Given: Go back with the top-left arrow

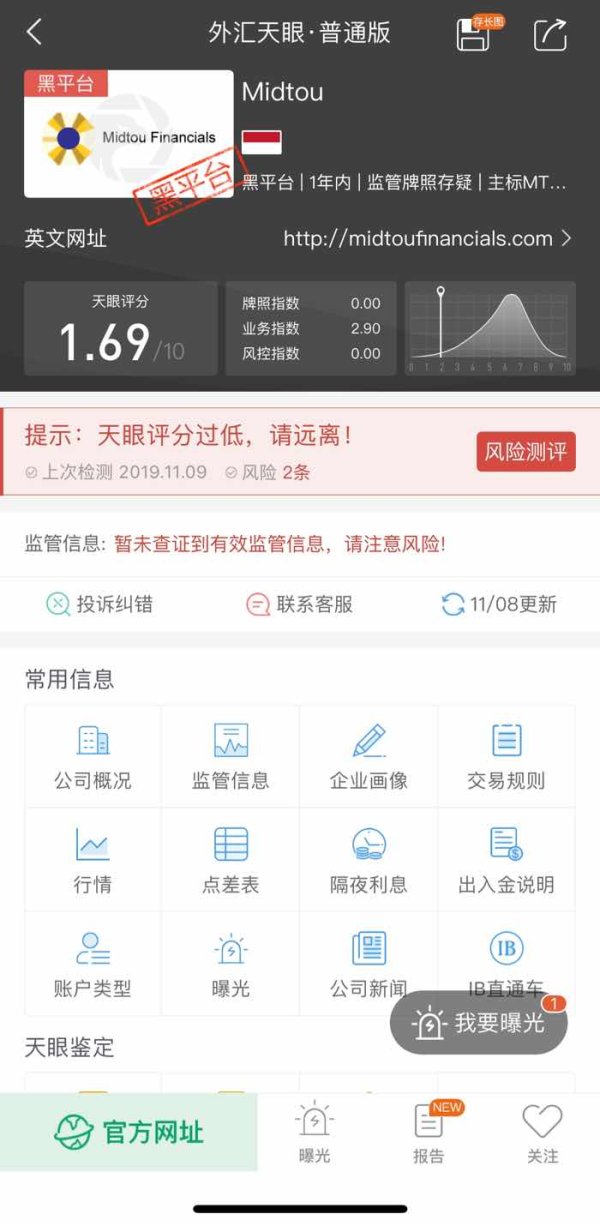Looking at the screenshot, I should pos(34,32).
